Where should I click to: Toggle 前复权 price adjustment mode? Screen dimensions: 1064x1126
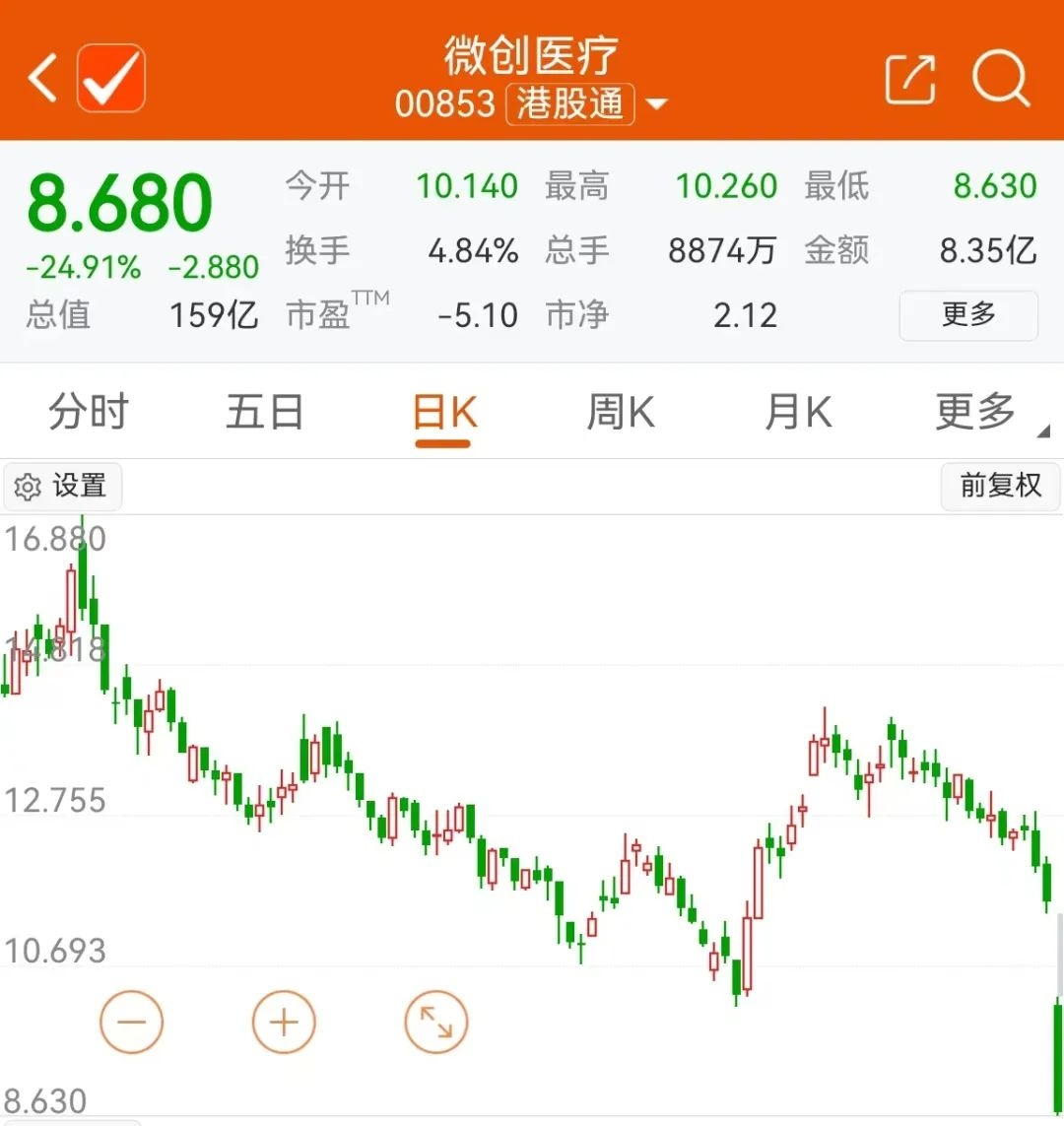point(1000,486)
